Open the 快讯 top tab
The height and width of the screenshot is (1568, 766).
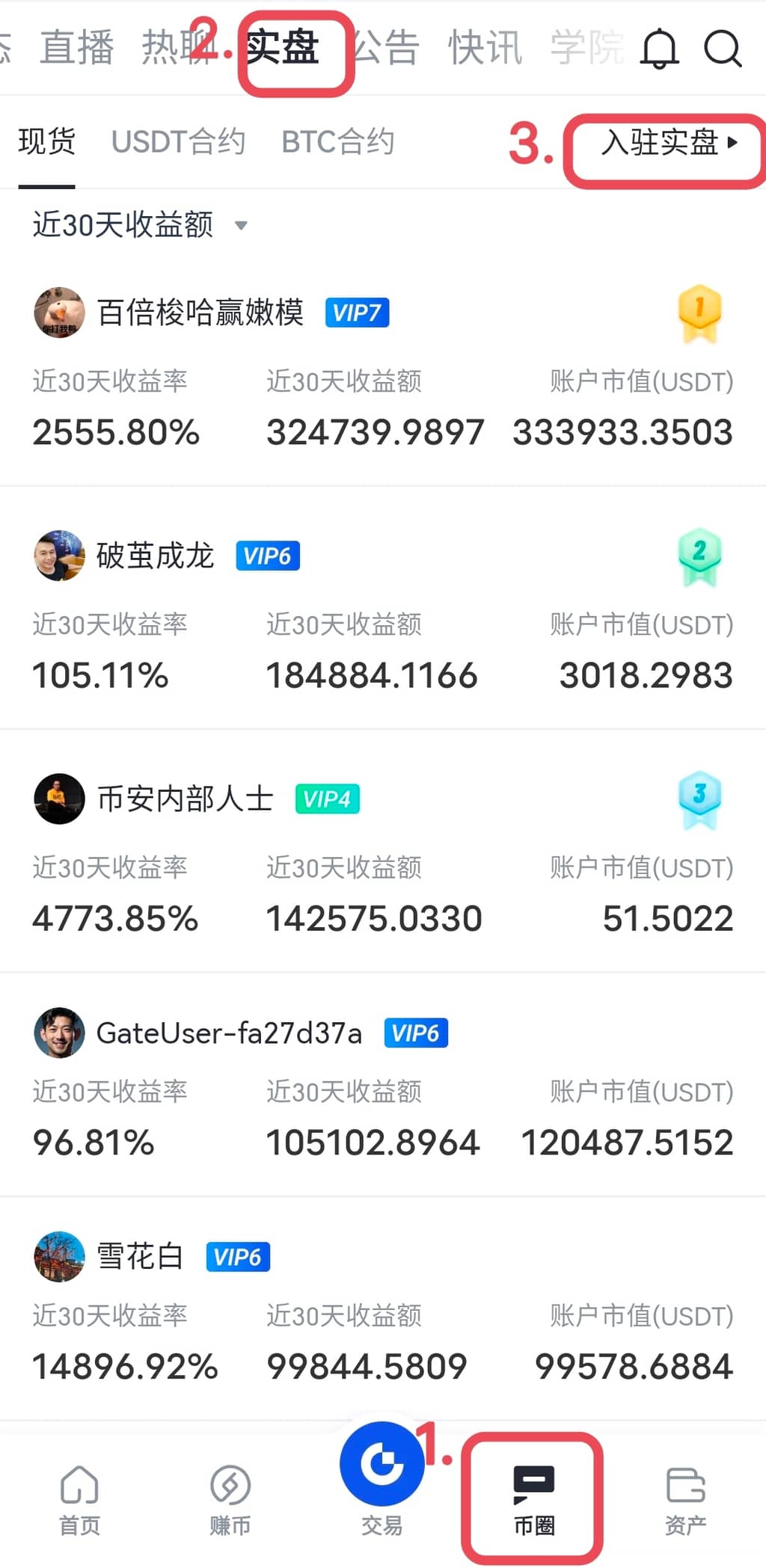[485, 48]
